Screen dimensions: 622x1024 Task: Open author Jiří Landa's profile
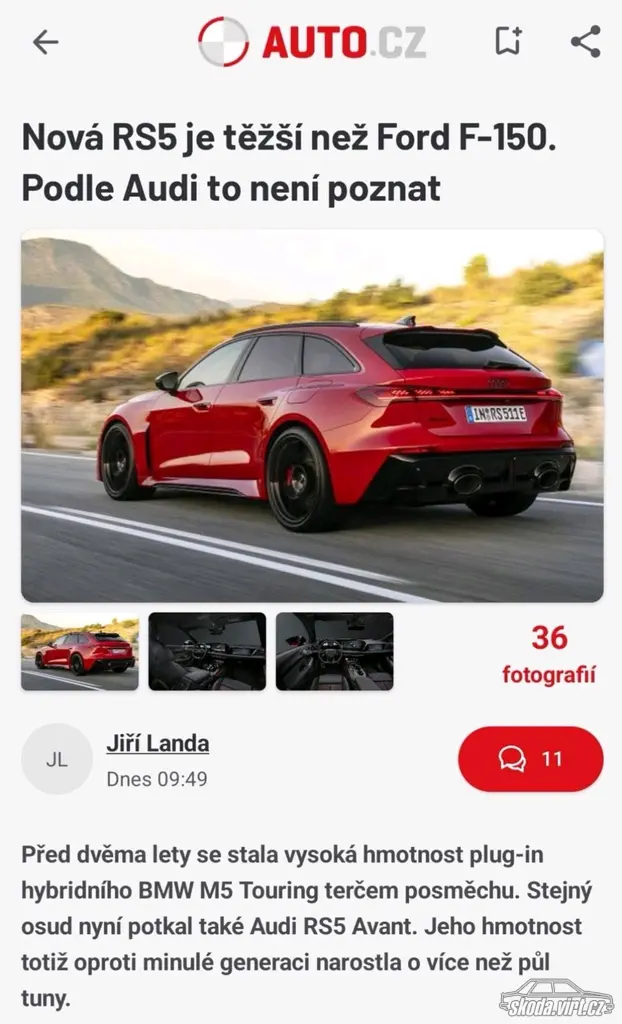coord(157,744)
